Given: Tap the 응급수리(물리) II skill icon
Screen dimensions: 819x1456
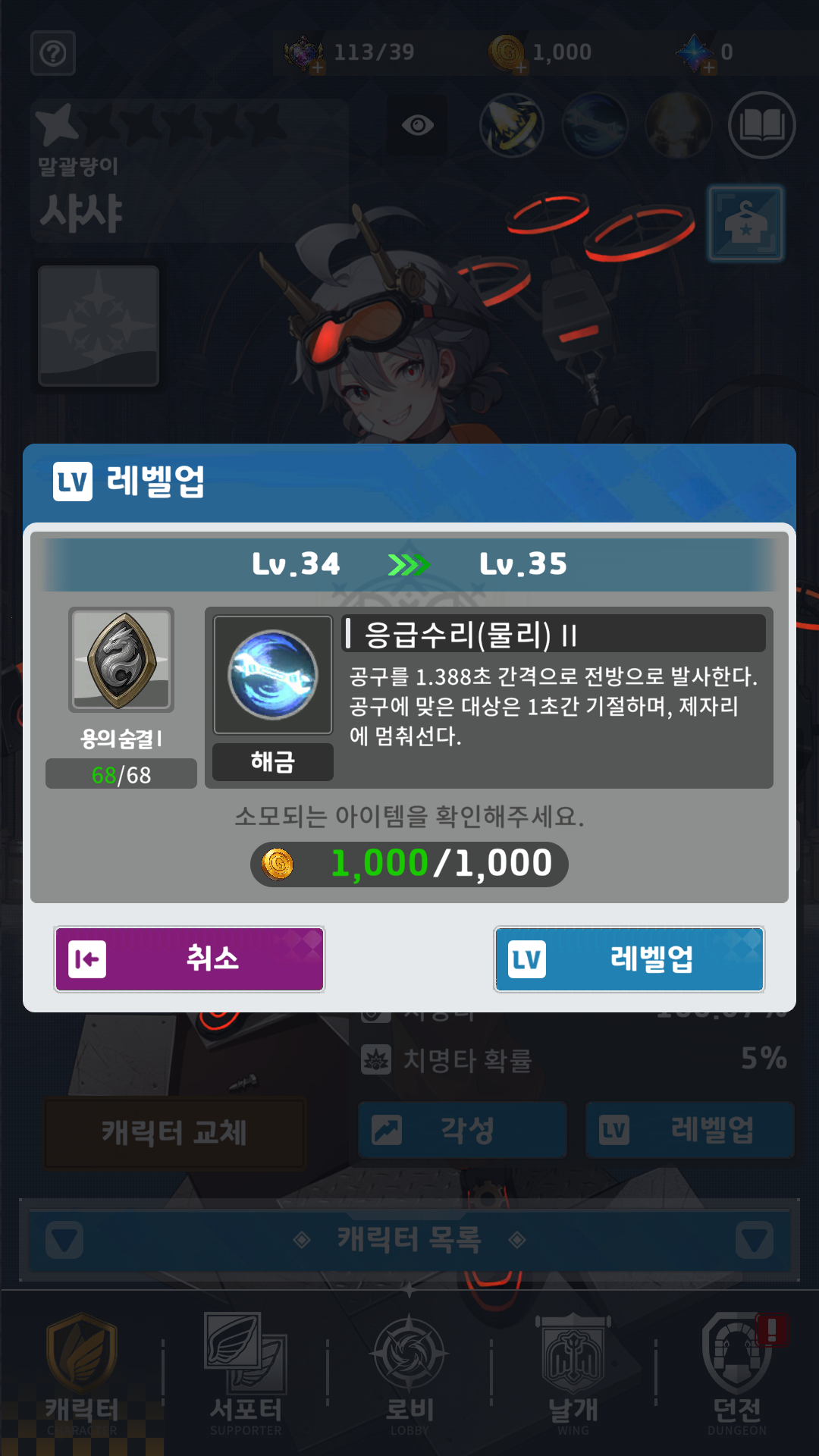Looking at the screenshot, I should [x=273, y=674].
